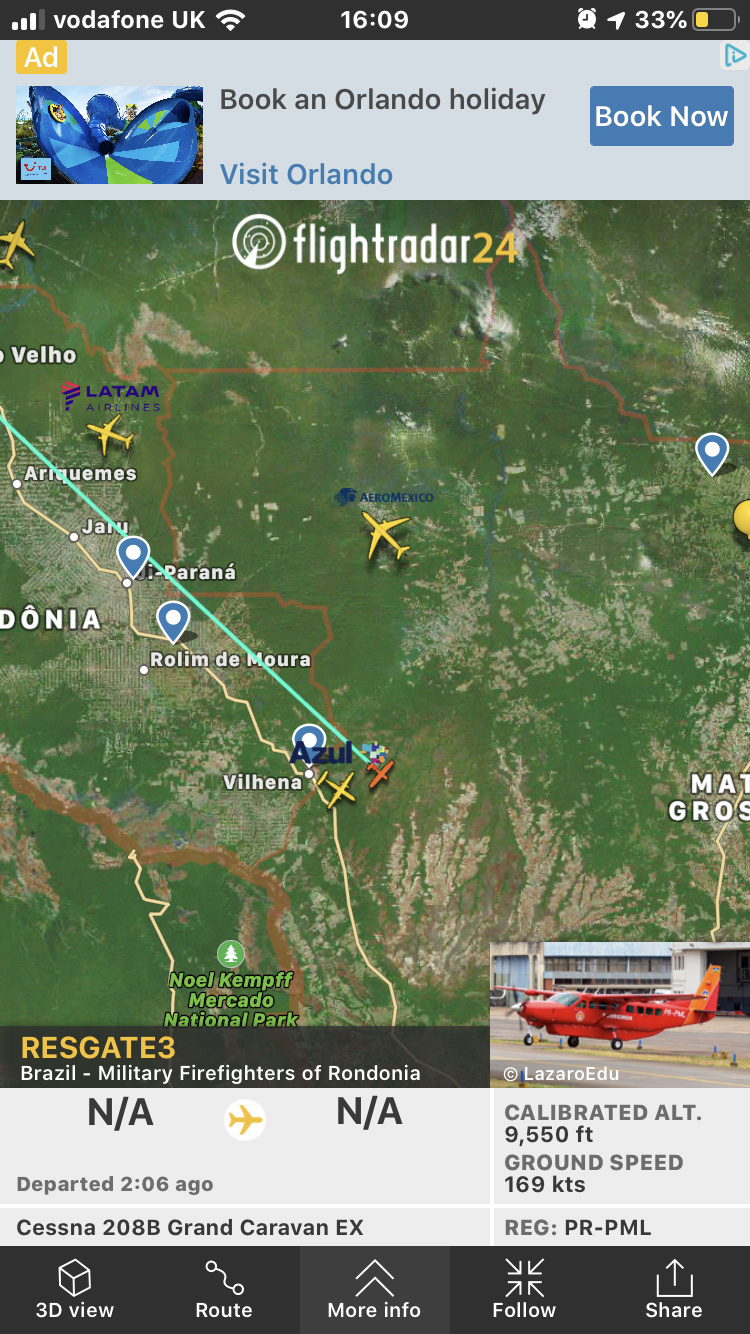Open the 3D view
The height and width of the screenshot is (1334, 750).
(x=75, y=1290)
